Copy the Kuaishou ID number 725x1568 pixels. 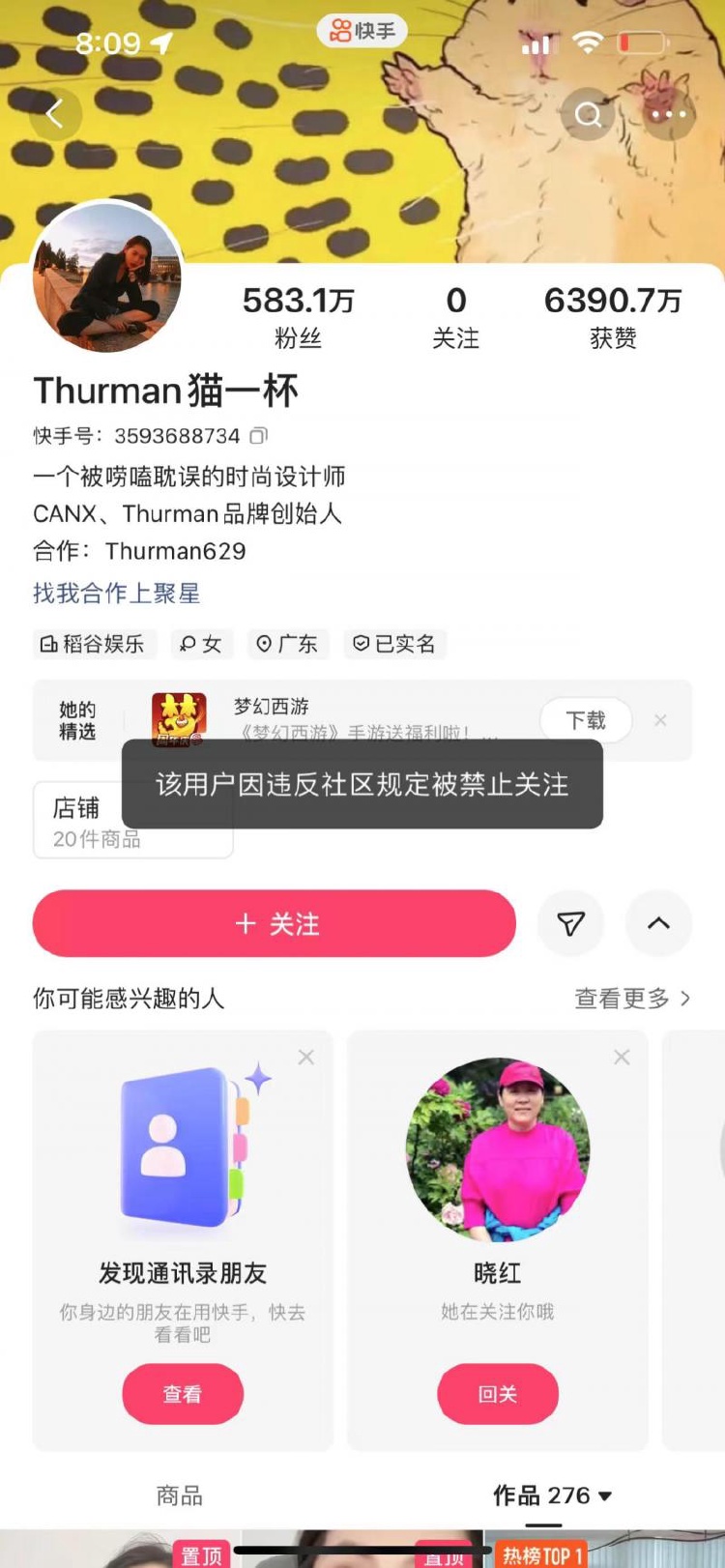(258, 436)
